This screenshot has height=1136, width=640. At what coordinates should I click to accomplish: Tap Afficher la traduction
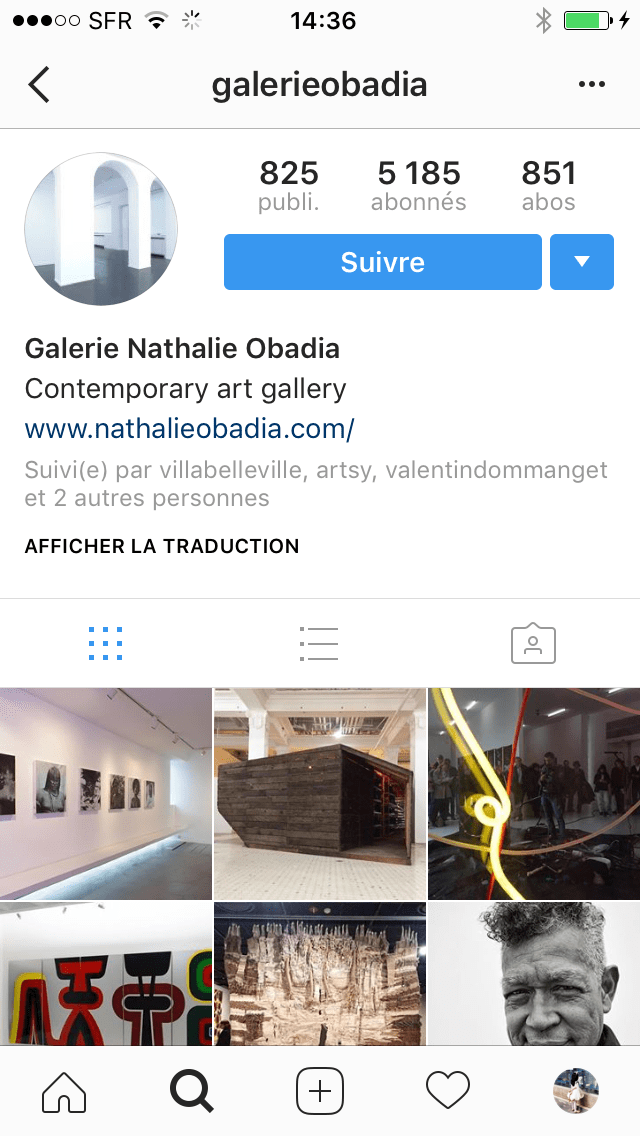click(162, 546)
